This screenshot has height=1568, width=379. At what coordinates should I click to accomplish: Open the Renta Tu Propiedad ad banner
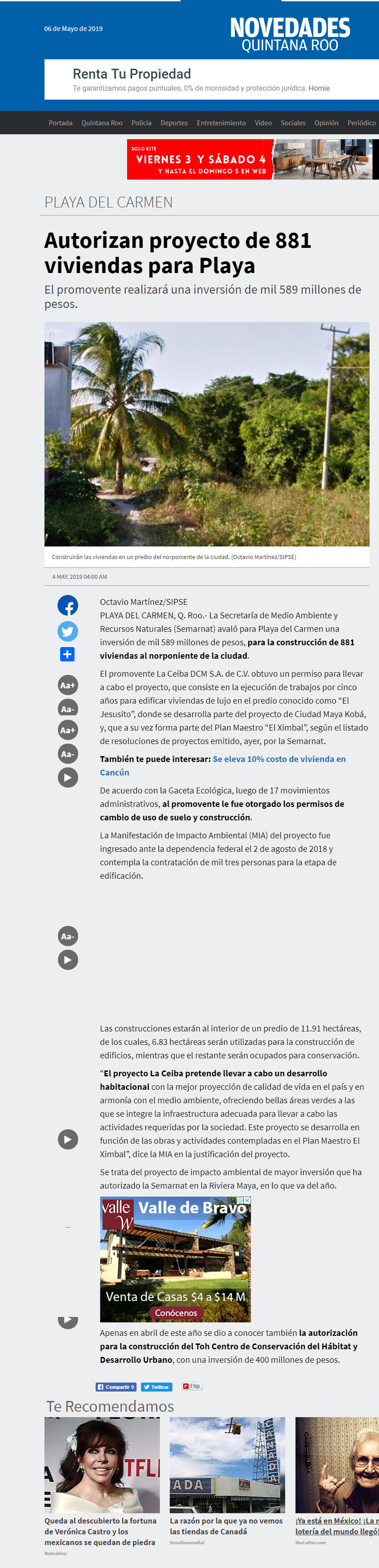click(x=212, y=80)
